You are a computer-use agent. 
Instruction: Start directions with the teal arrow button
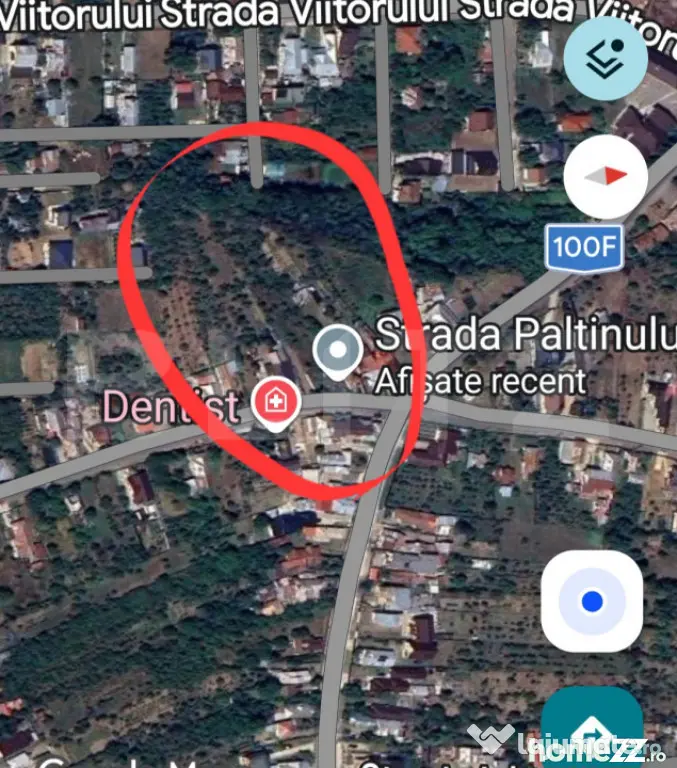pos(592,727)
